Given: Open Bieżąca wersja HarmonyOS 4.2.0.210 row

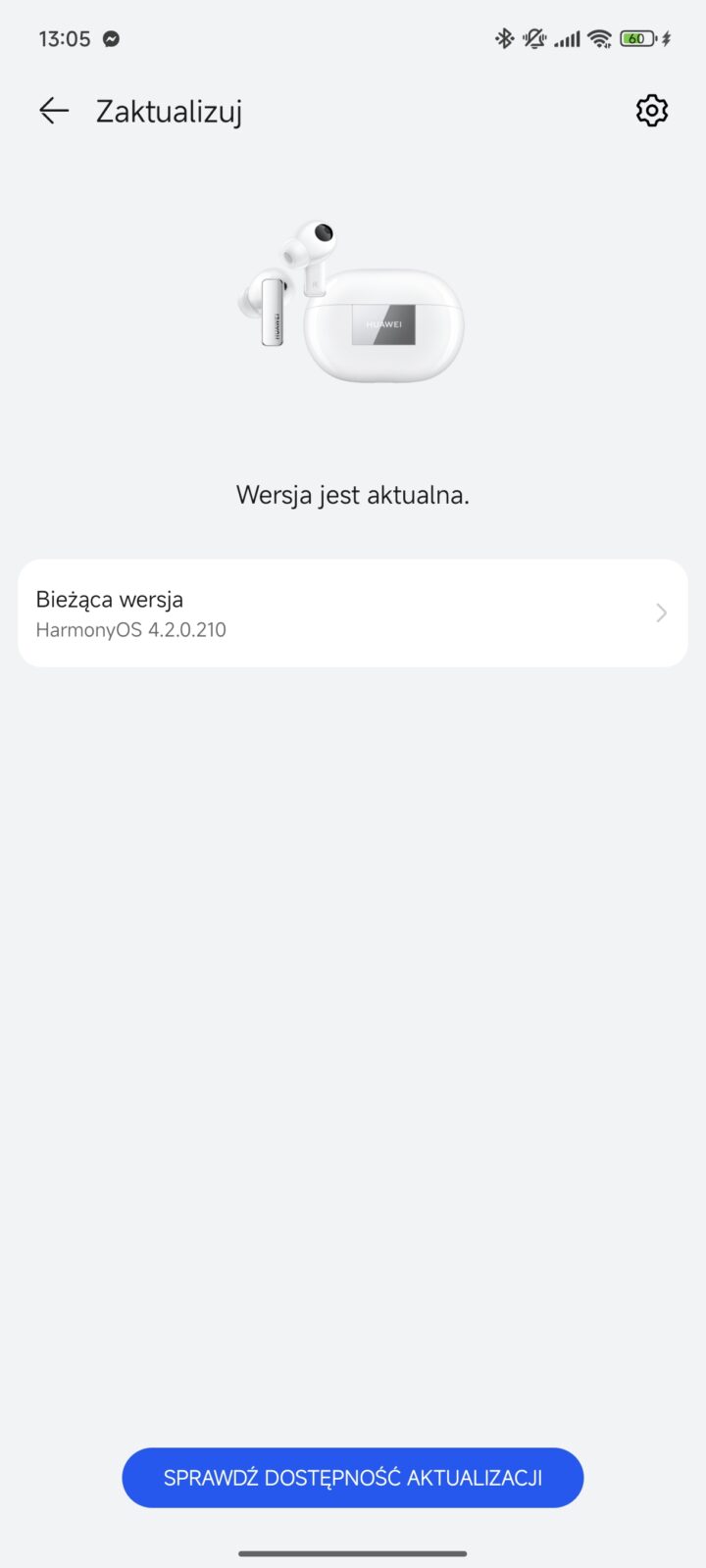Looking at the screenshot, I should pyautogui.click(x=353, y=613).
